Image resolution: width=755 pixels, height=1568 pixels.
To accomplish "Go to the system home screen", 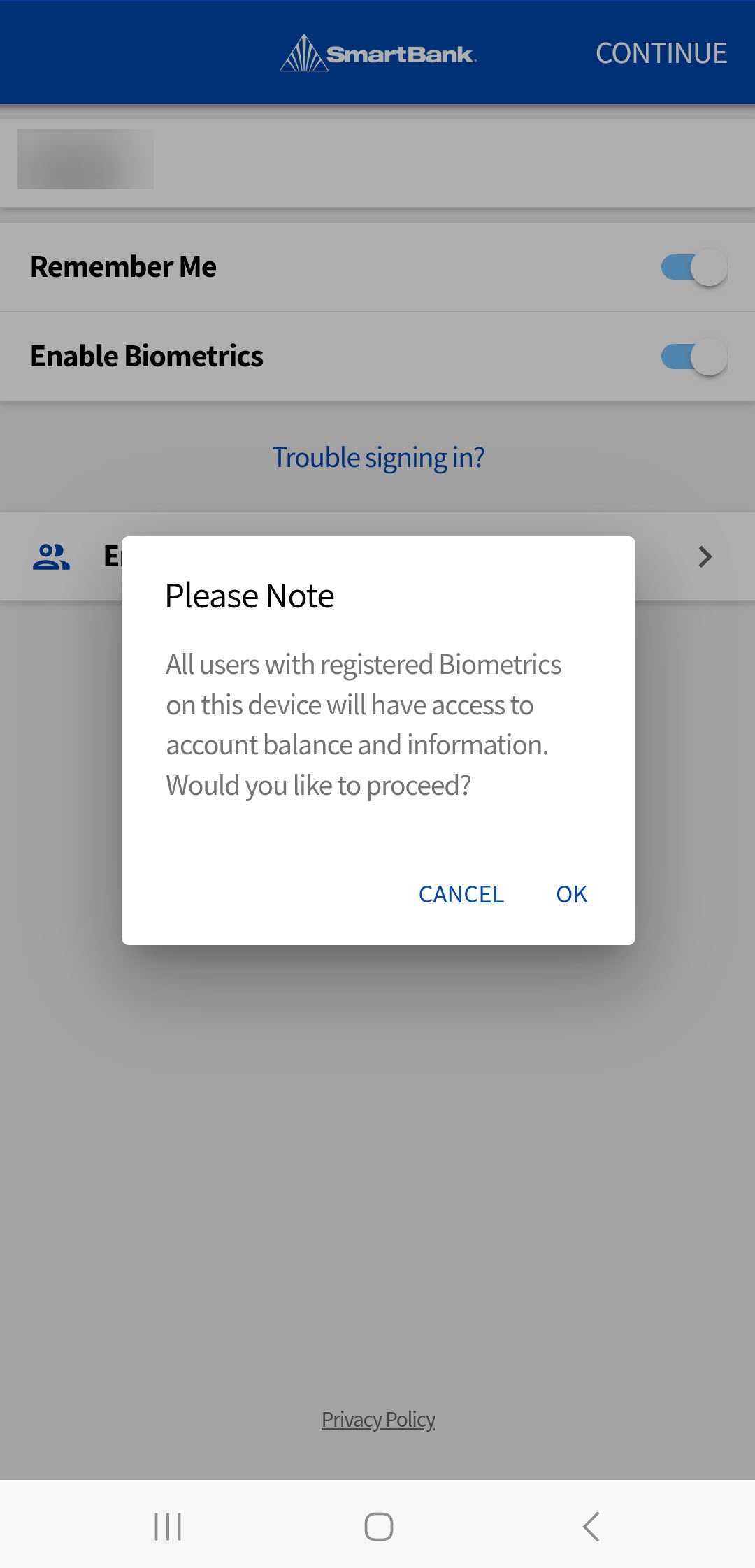I will 378,1526.
